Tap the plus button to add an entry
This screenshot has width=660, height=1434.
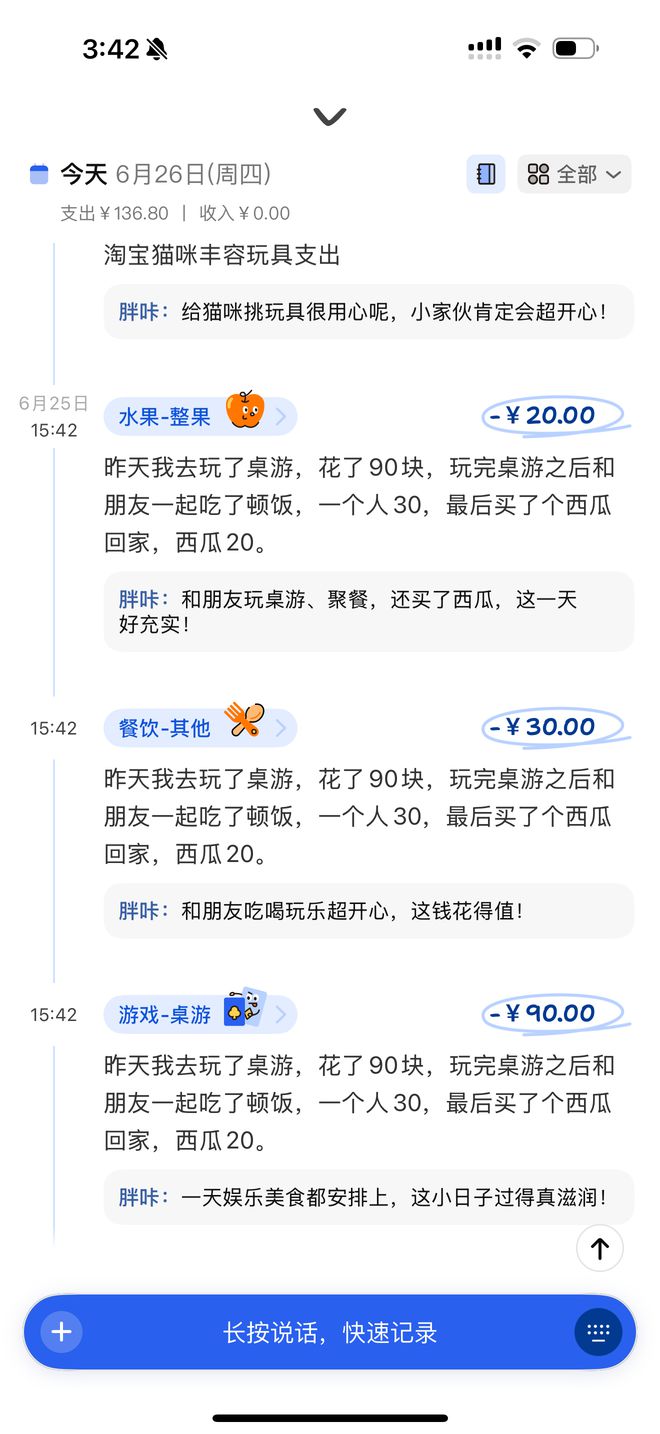pos(62,1331)
